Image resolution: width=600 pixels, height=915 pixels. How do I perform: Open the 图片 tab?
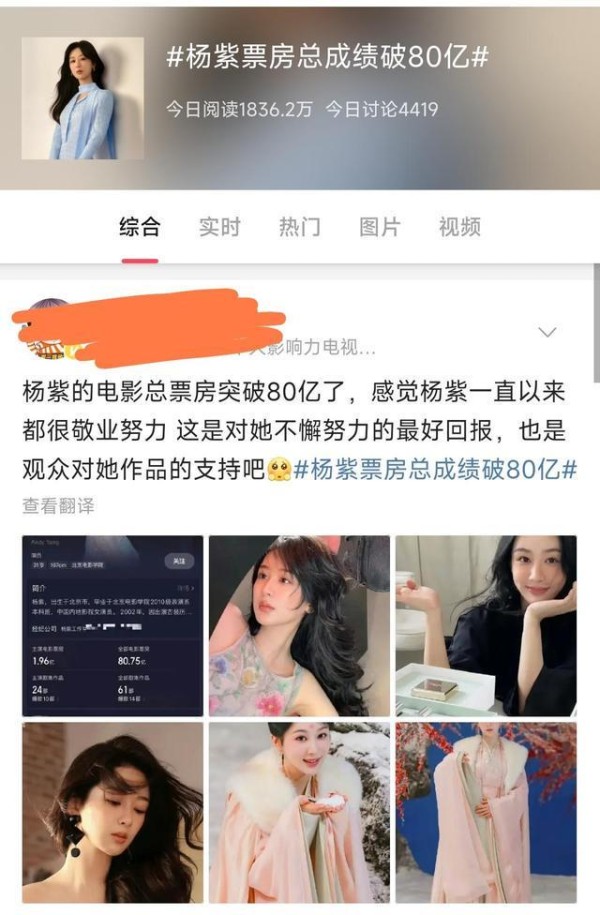380,227
